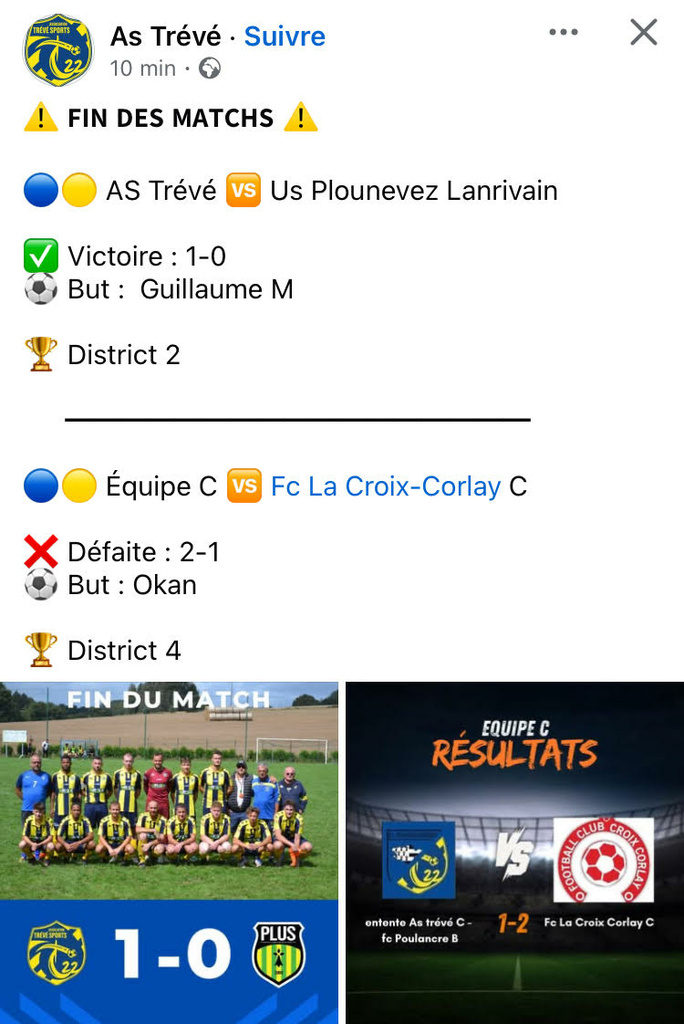
Task: Follow As Trévé via Suivre
Action: pyautogui.click(x=285, y=36)
